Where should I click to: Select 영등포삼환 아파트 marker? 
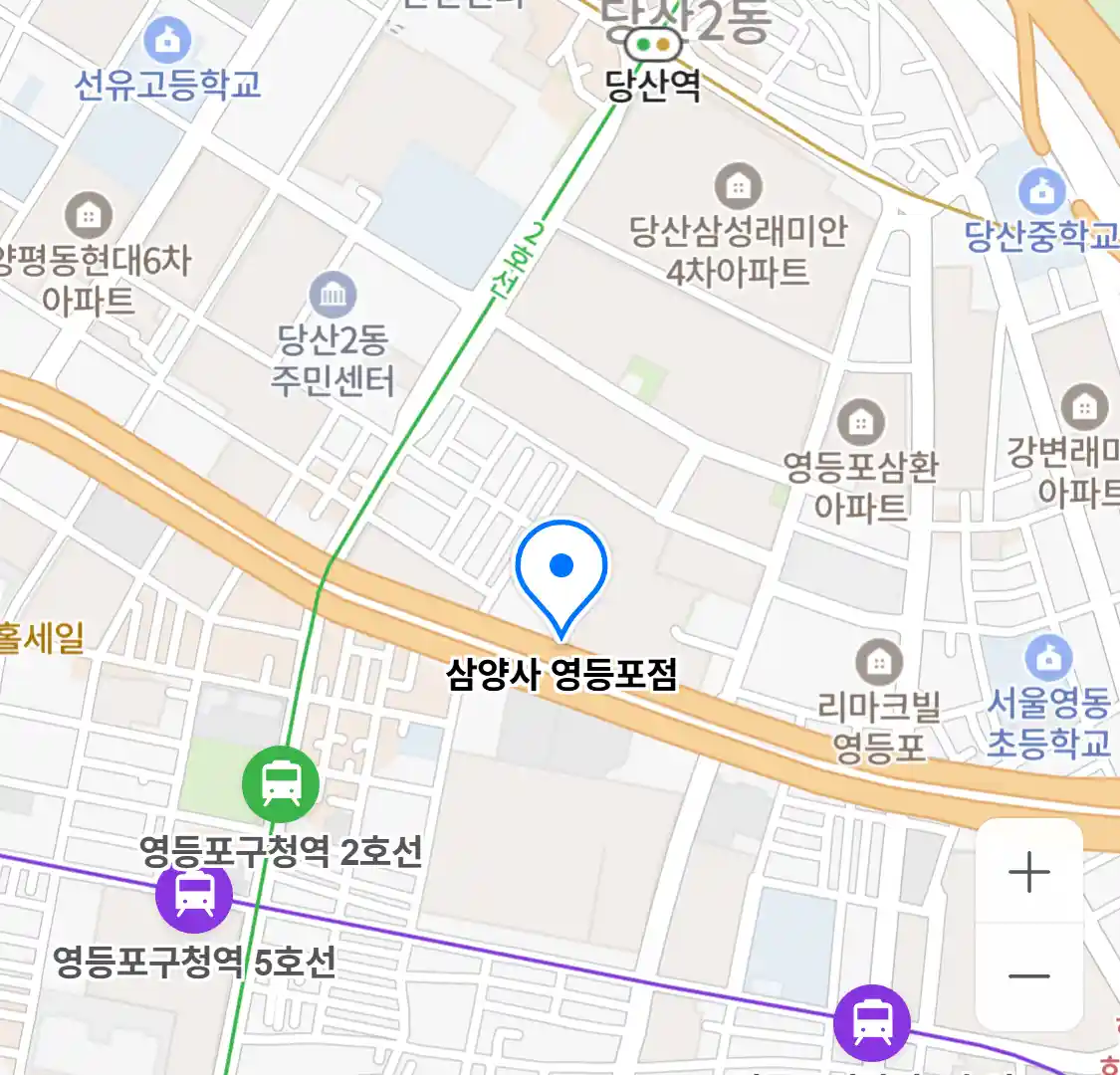click(860, 422)
